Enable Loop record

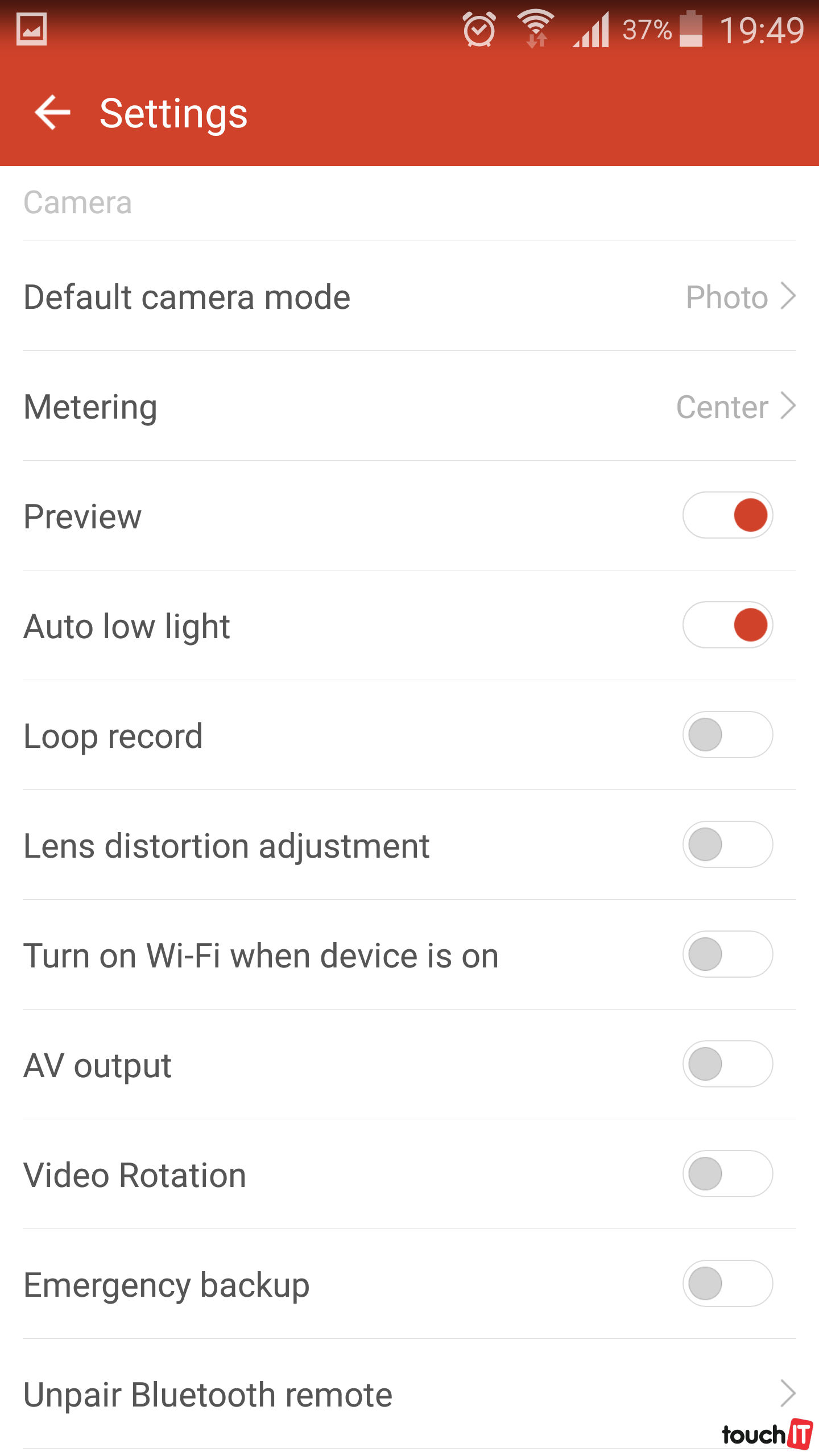[727, 735]
